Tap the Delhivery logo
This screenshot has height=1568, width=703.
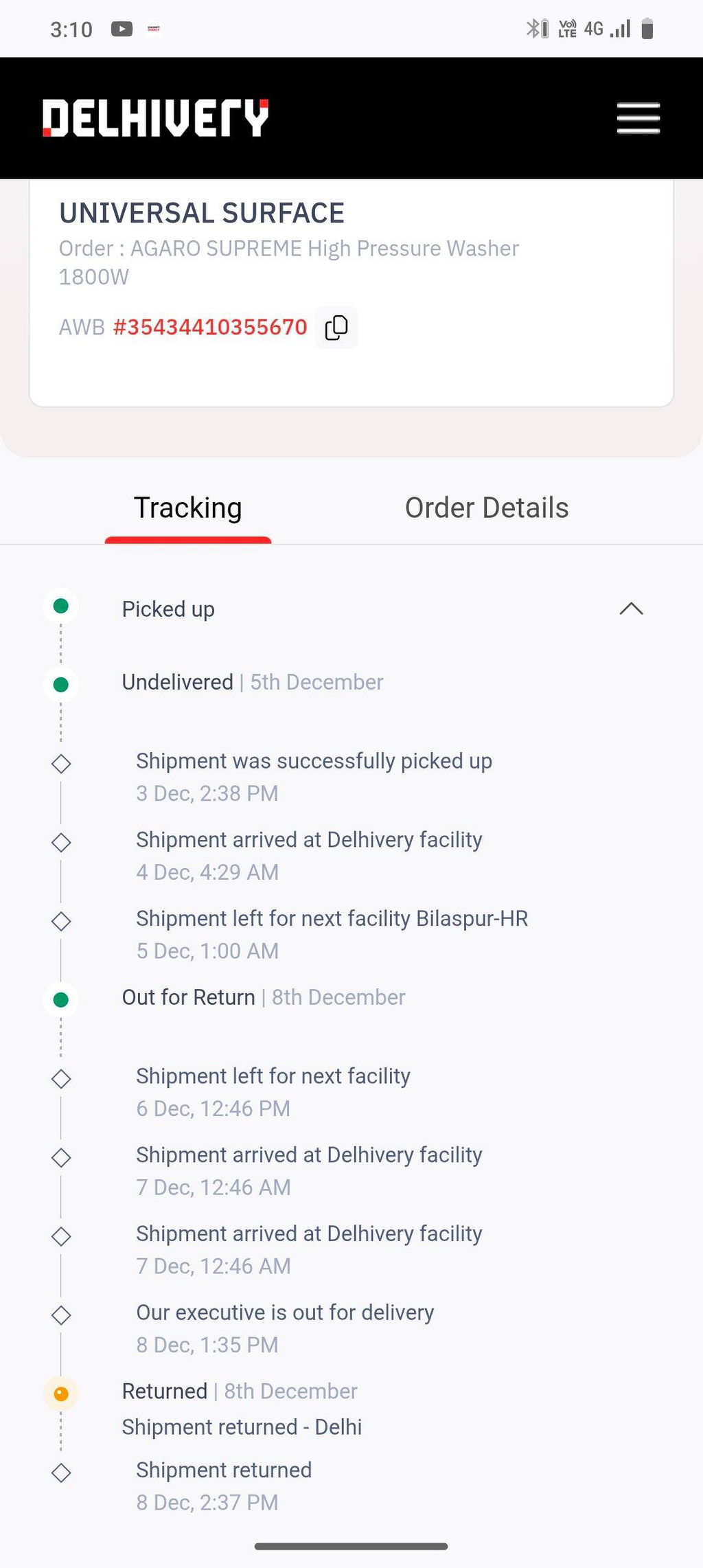(x=155, y=118)
